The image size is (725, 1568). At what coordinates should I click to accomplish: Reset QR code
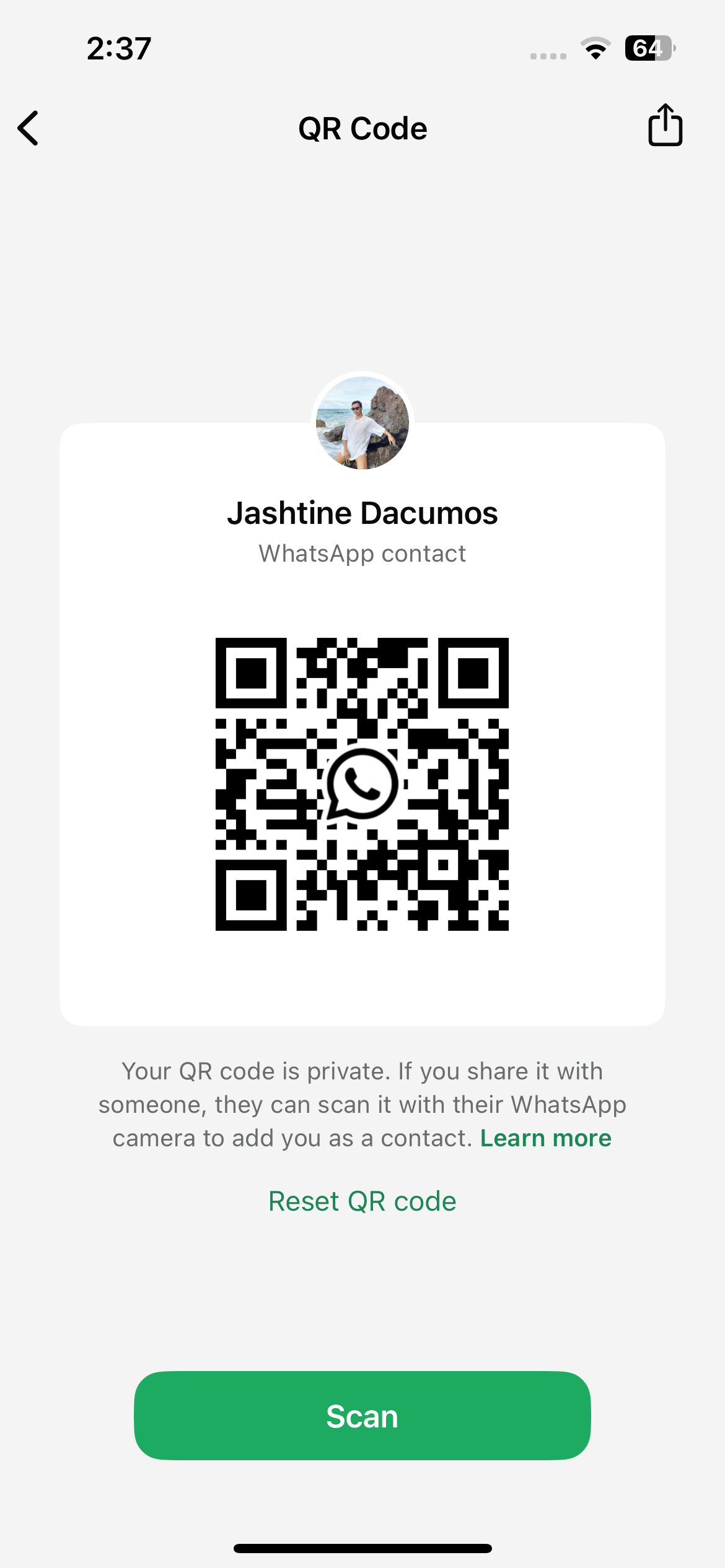[x=362, y=1201]
